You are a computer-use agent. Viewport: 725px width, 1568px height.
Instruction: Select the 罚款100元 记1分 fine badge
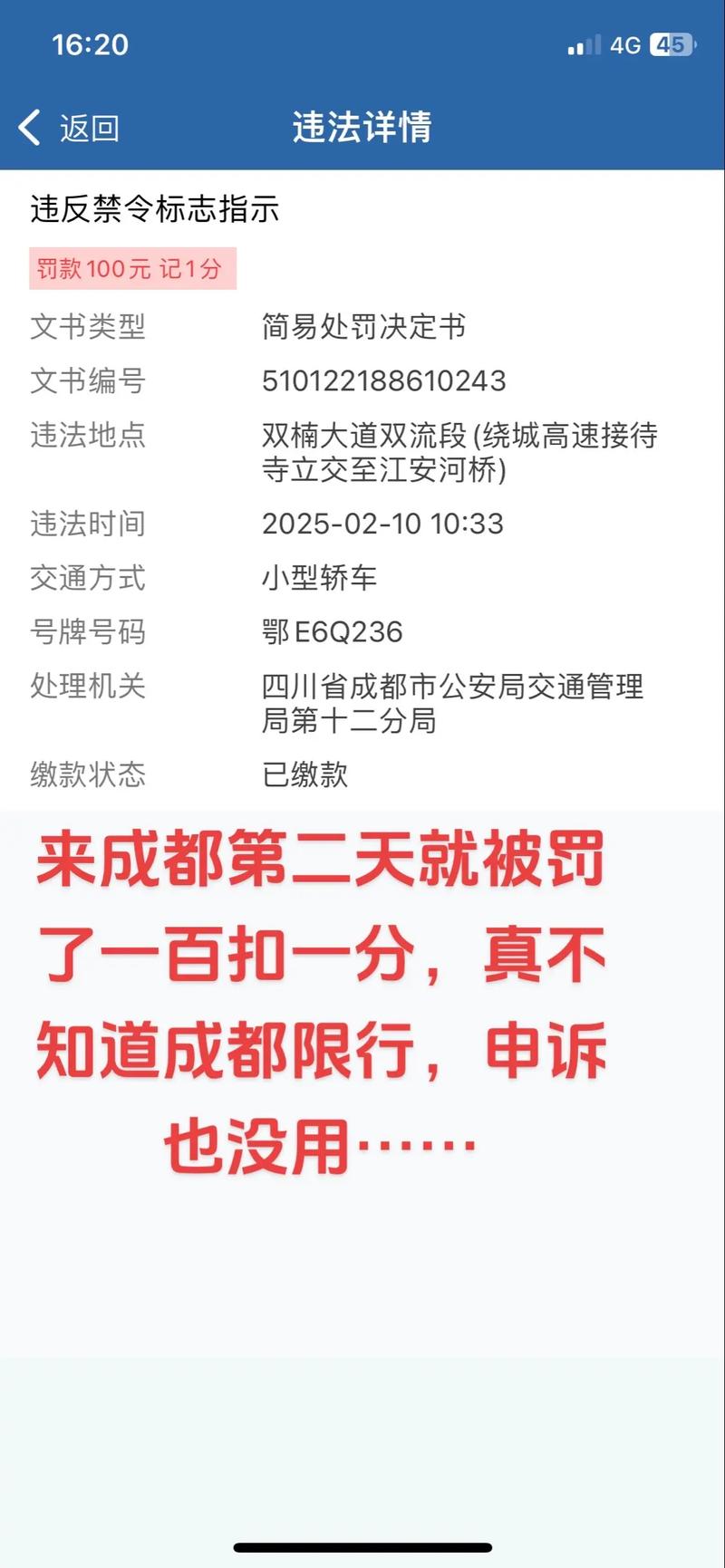[132, 269]
